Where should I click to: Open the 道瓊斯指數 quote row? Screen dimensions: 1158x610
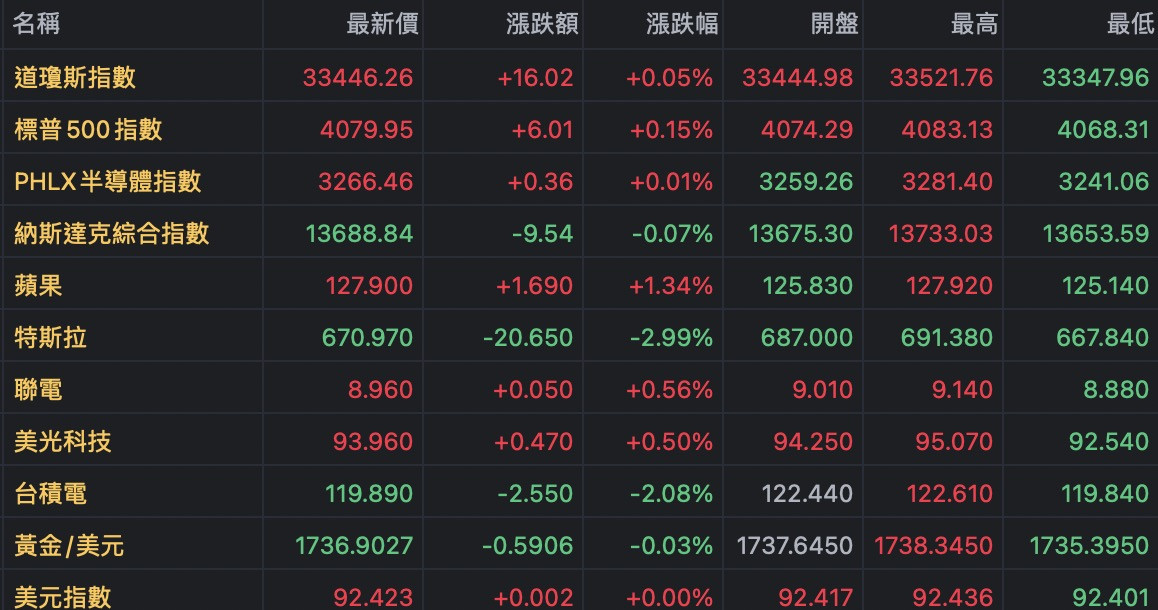click(75, 77)
